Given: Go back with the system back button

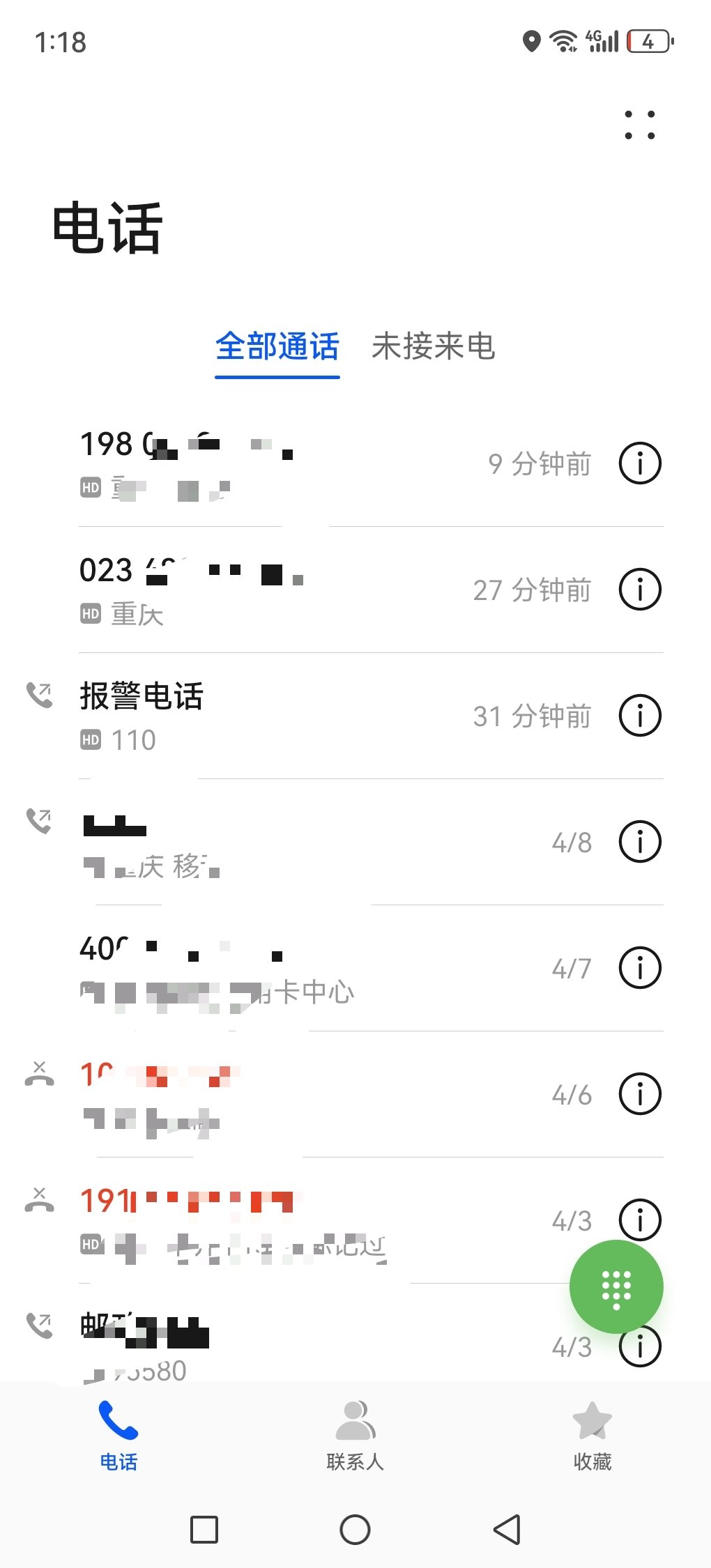Looking at the screenshot, I should click(507, 1530).
